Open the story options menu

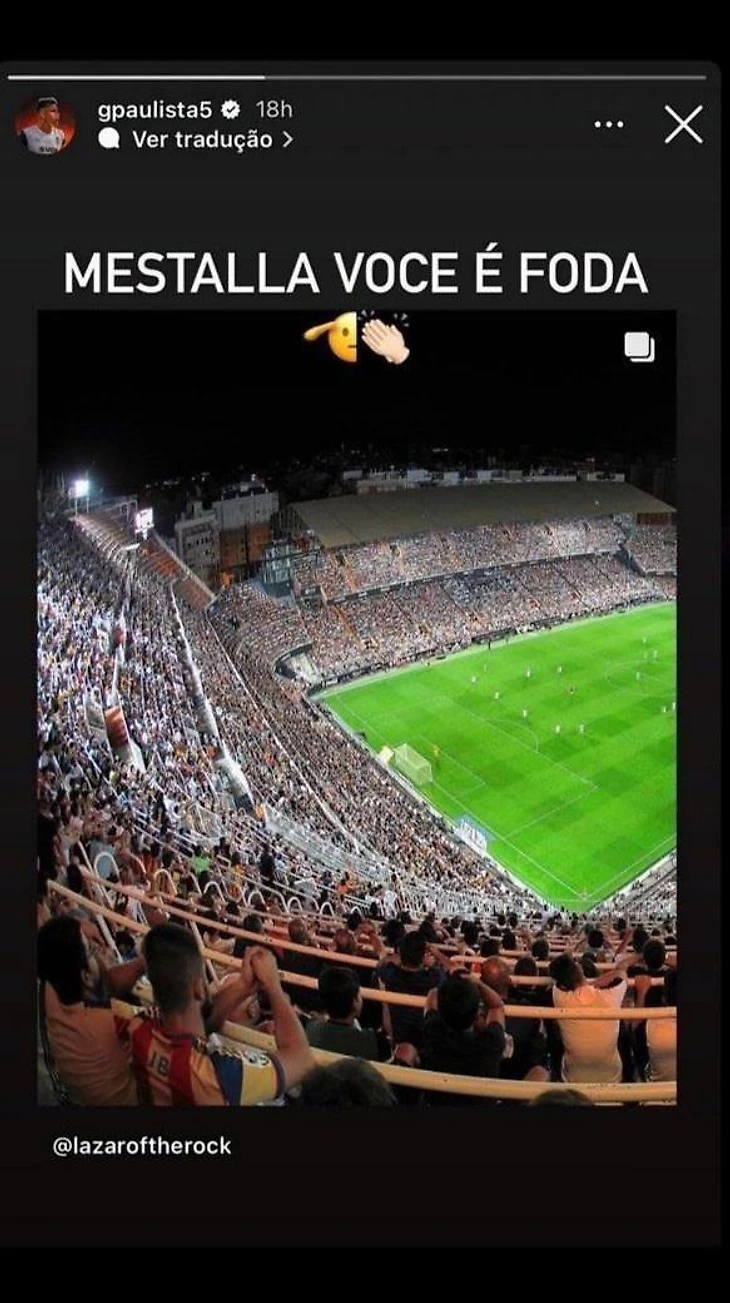[x=608, y=125]
